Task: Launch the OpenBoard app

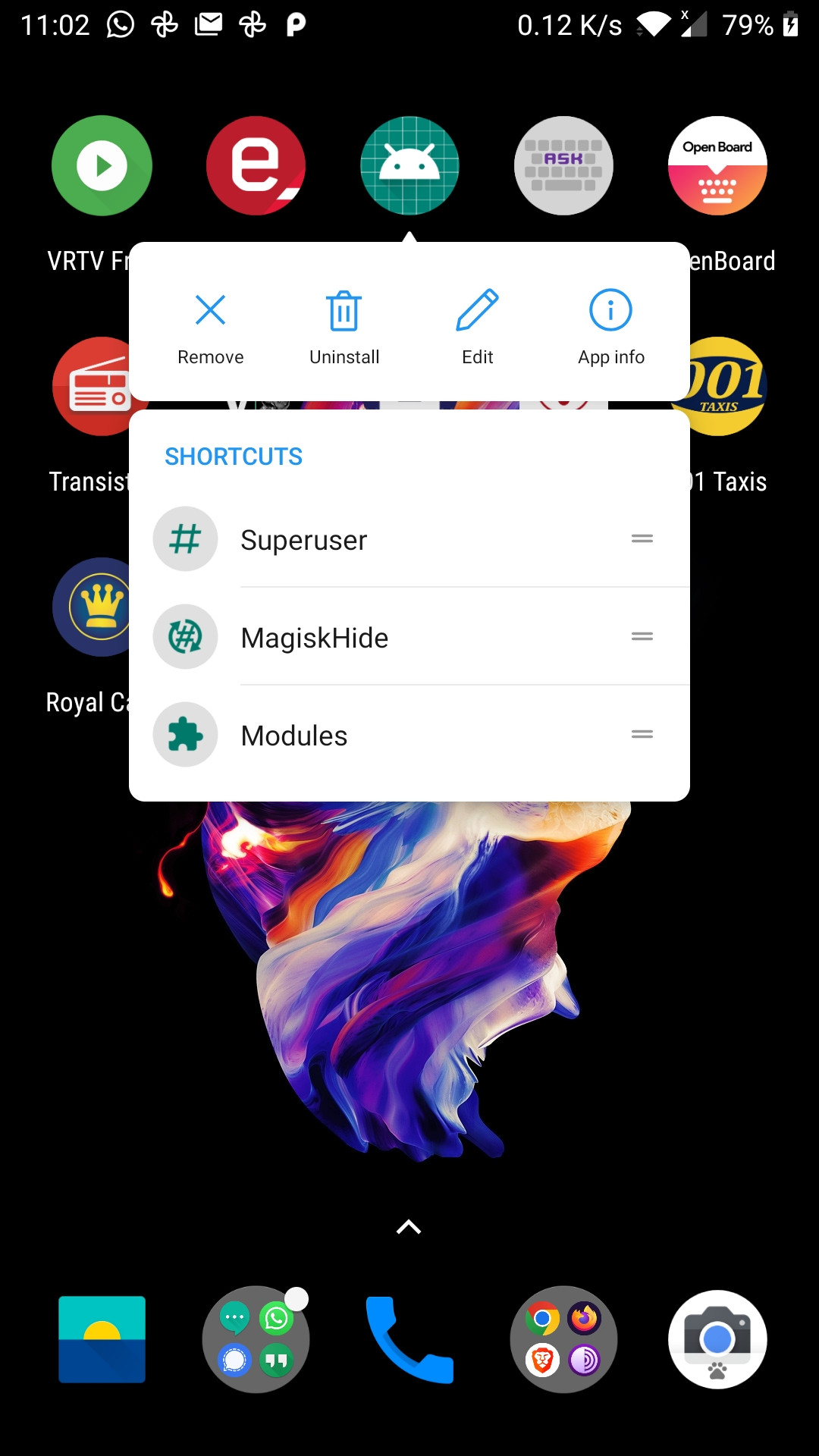Action: [717, 166]
